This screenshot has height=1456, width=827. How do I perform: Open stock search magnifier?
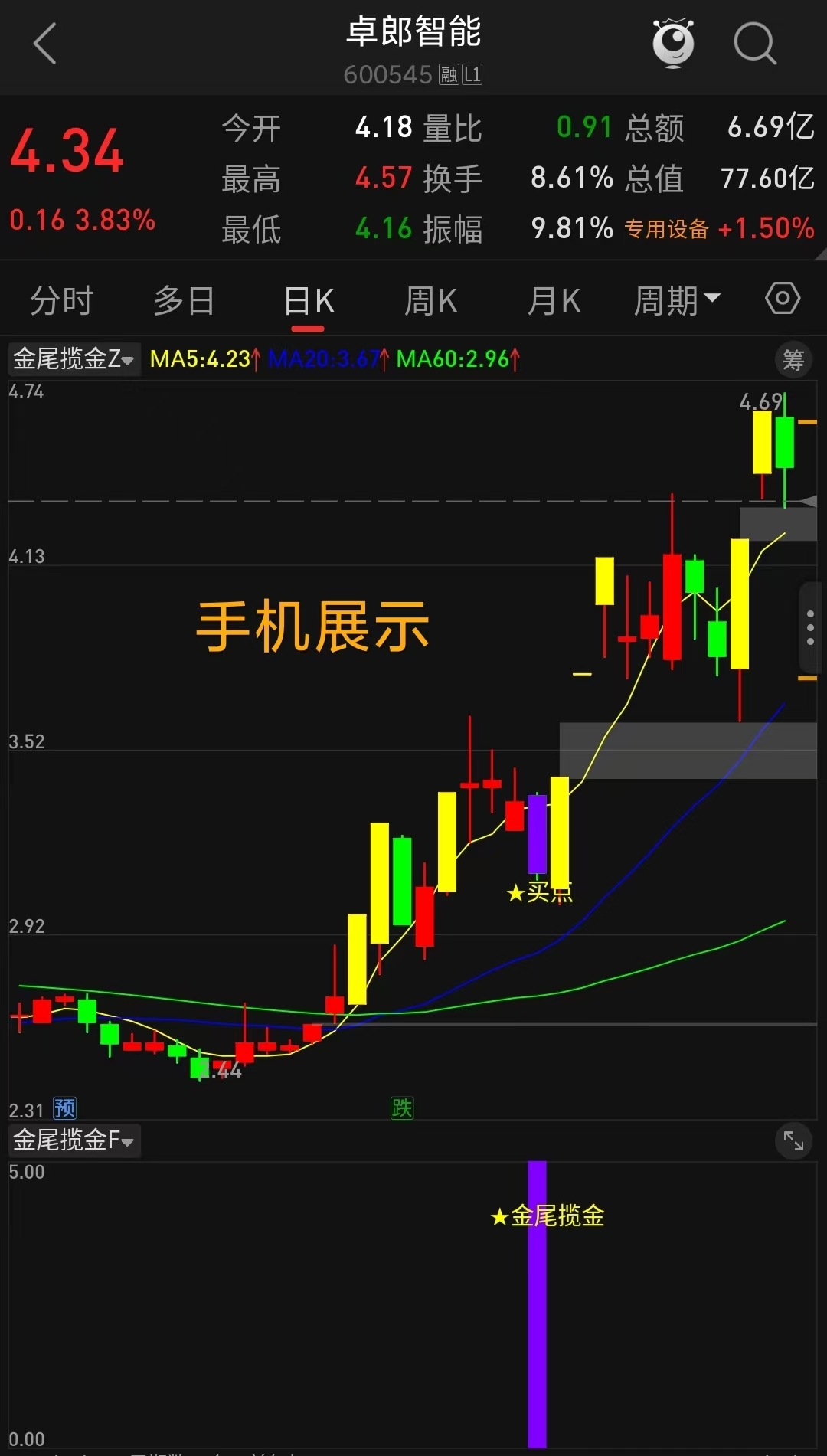point(755,44)
